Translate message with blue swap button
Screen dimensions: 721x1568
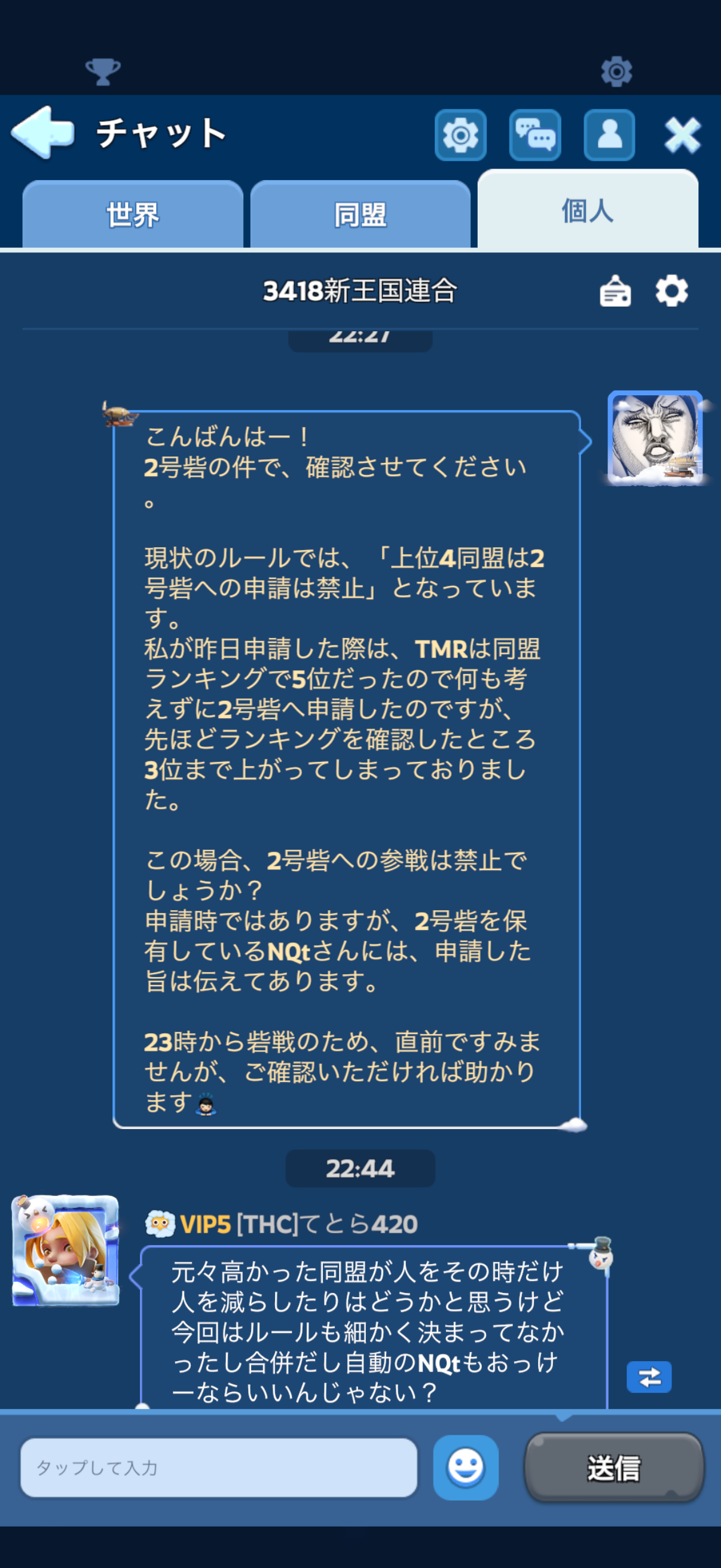click(x=649, y=1377)
